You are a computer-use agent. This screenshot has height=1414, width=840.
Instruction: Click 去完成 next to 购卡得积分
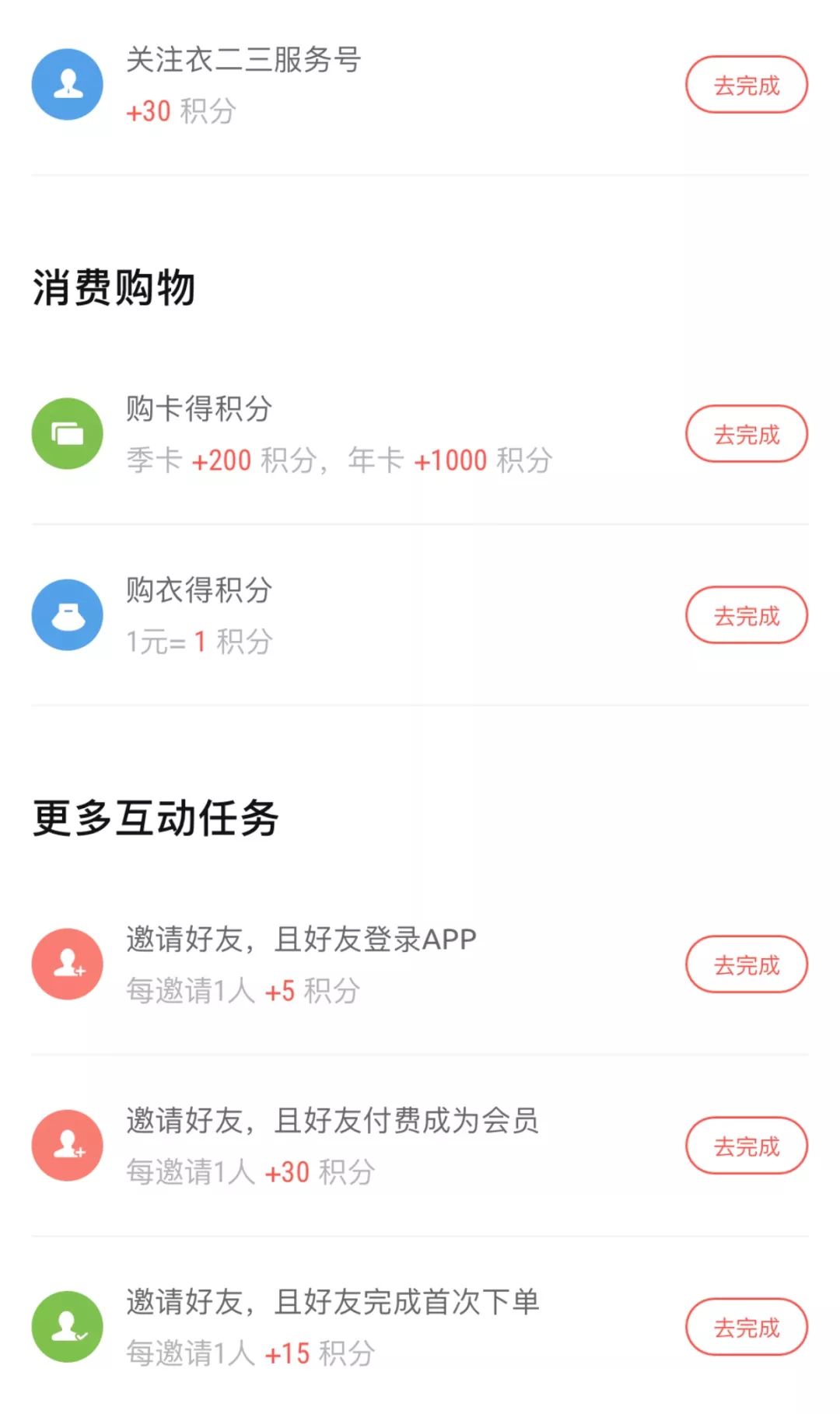coord(745,434)
